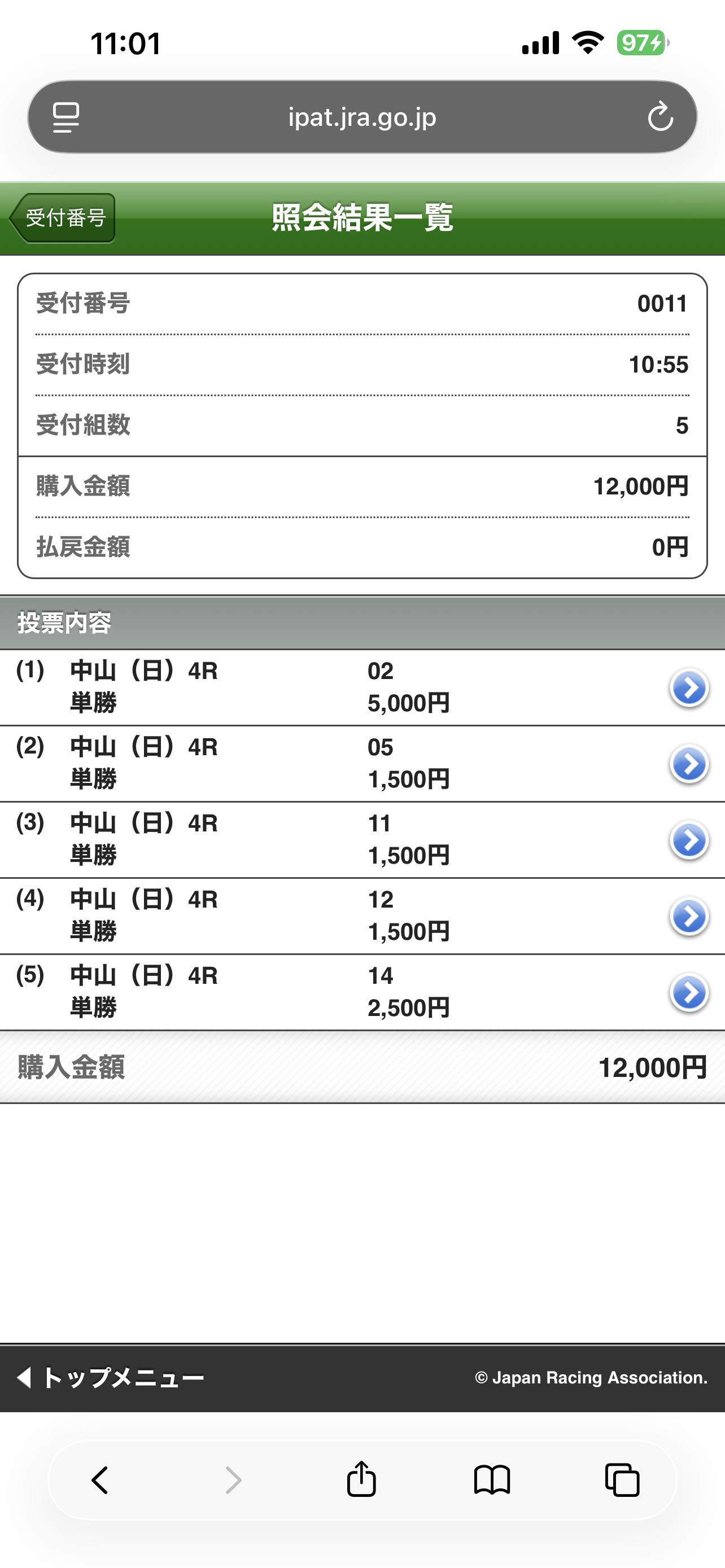The height and width of the screenshot is (1568, 725).
Task: Show all open Safari tabs
Action: point(622,1480)
